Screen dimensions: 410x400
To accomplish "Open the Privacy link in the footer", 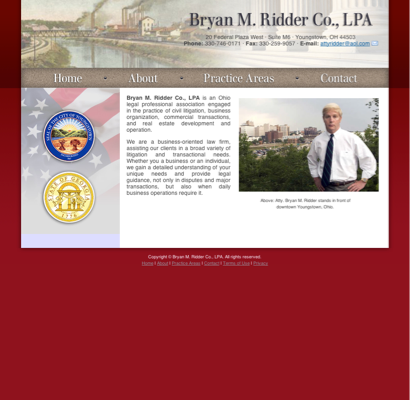I will click(x=260, y=263).
